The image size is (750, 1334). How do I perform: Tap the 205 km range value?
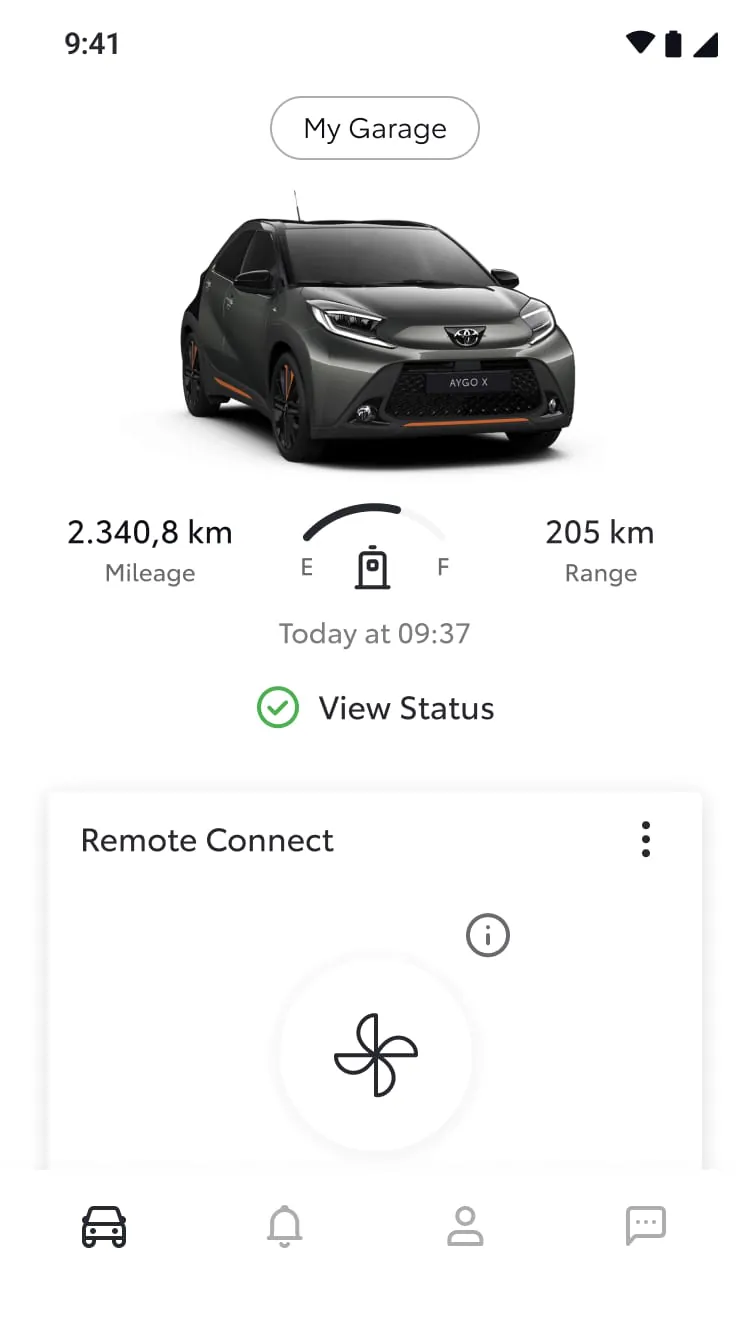[x=600, y=532]
